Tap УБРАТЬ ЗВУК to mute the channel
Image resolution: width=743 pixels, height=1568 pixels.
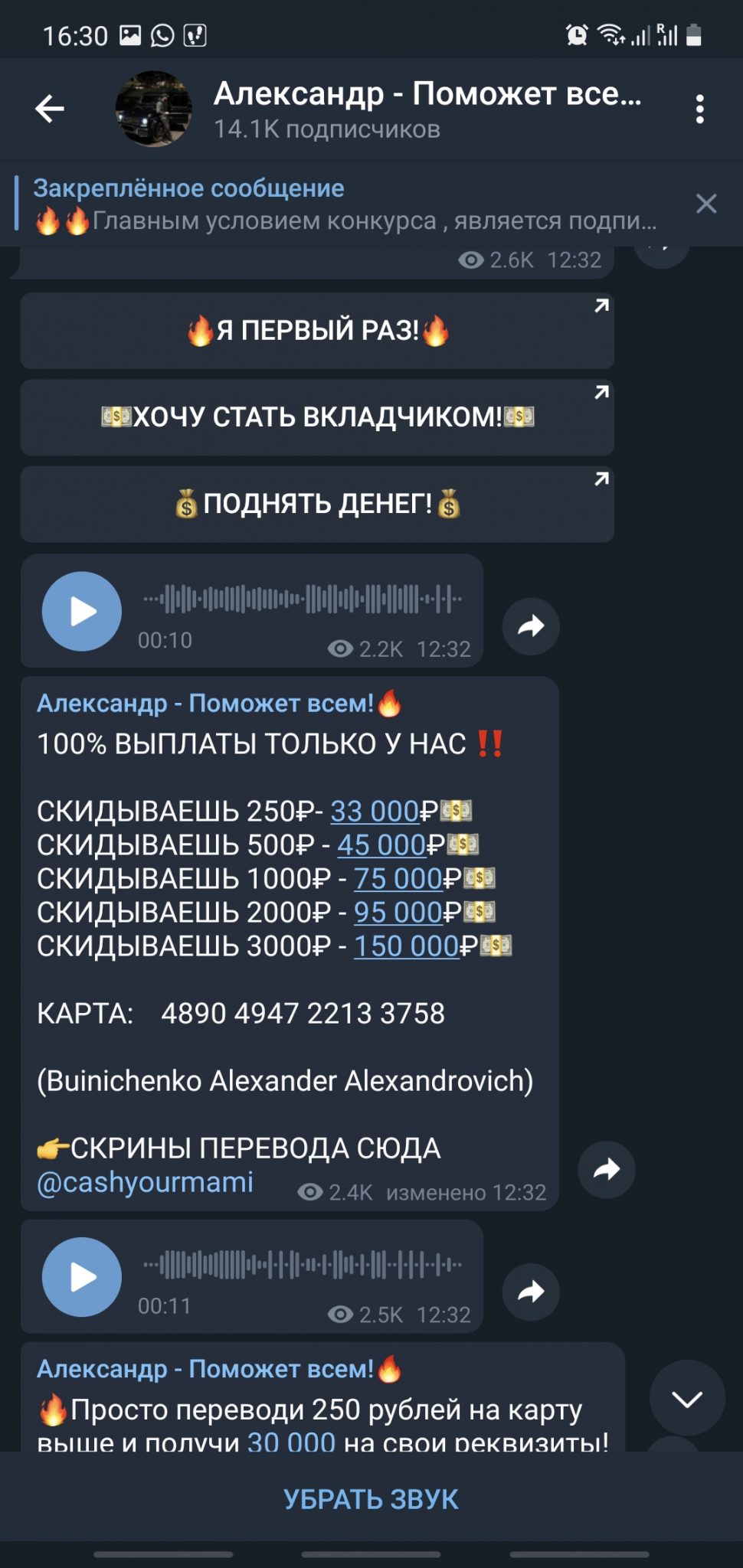click(371, 1499)
